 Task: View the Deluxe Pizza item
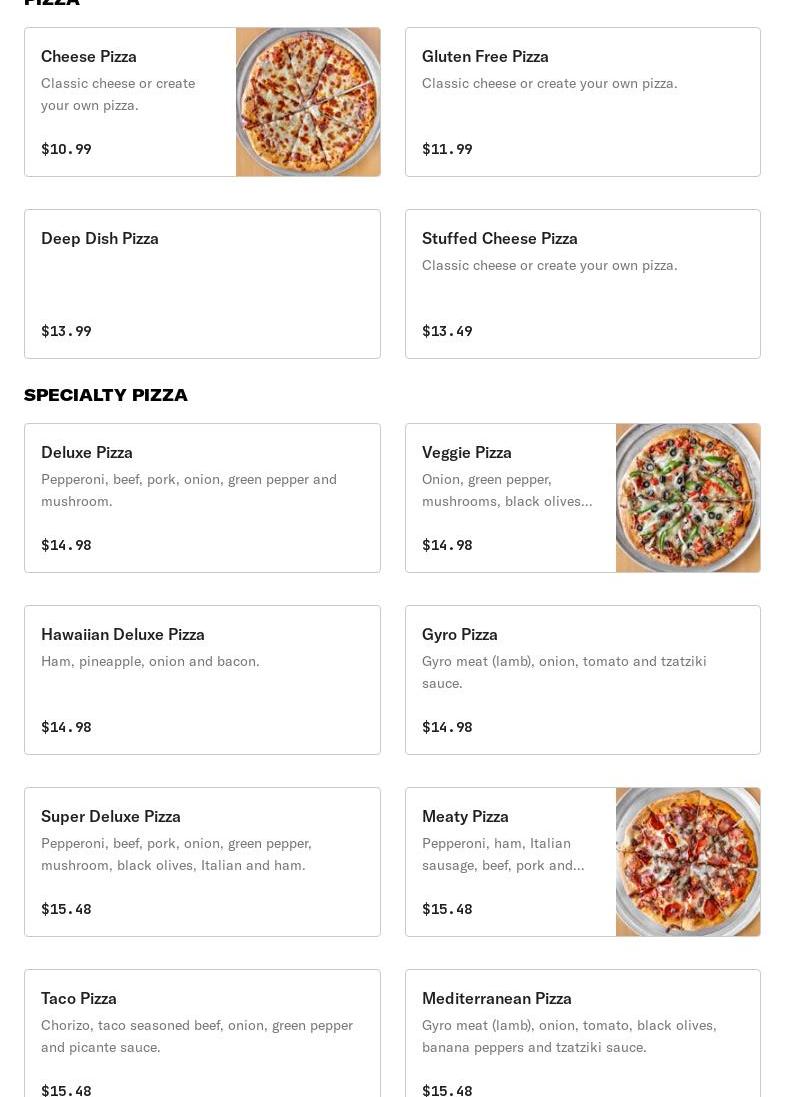(x=202, y=498)
